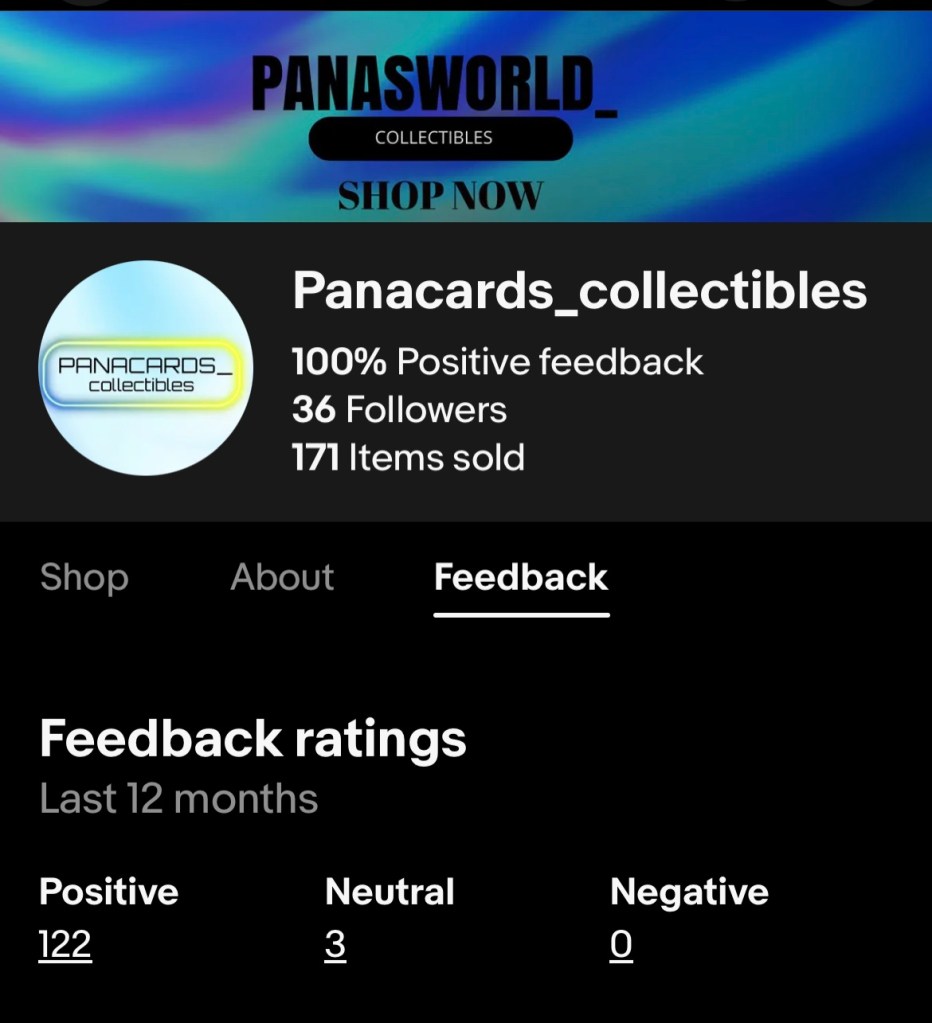Switch to the Shop tab
The width and height of the screenshot is (932, 1023).
tap(84, 578)
